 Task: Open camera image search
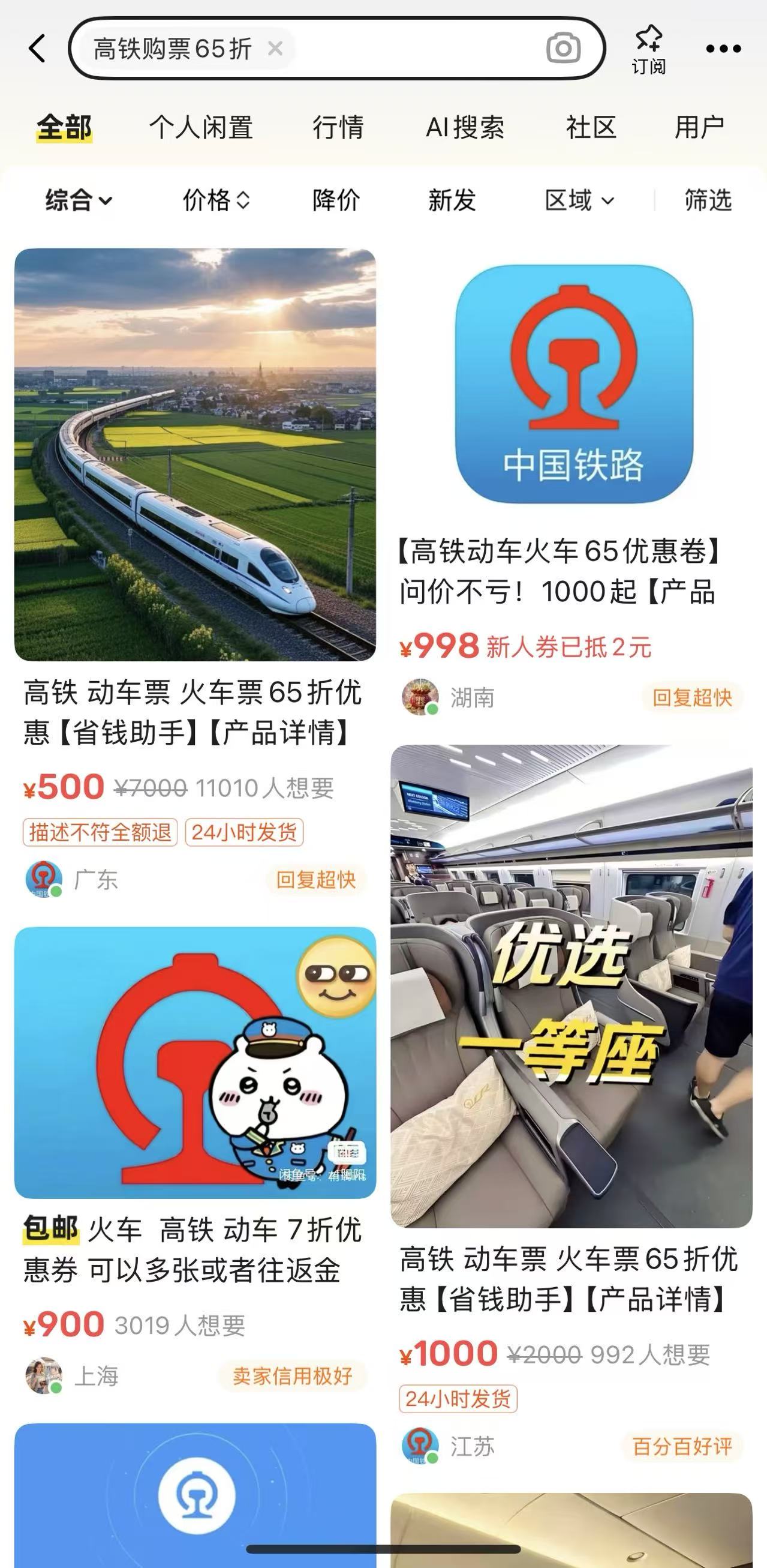pyautogui.click(x=563, y=48)
